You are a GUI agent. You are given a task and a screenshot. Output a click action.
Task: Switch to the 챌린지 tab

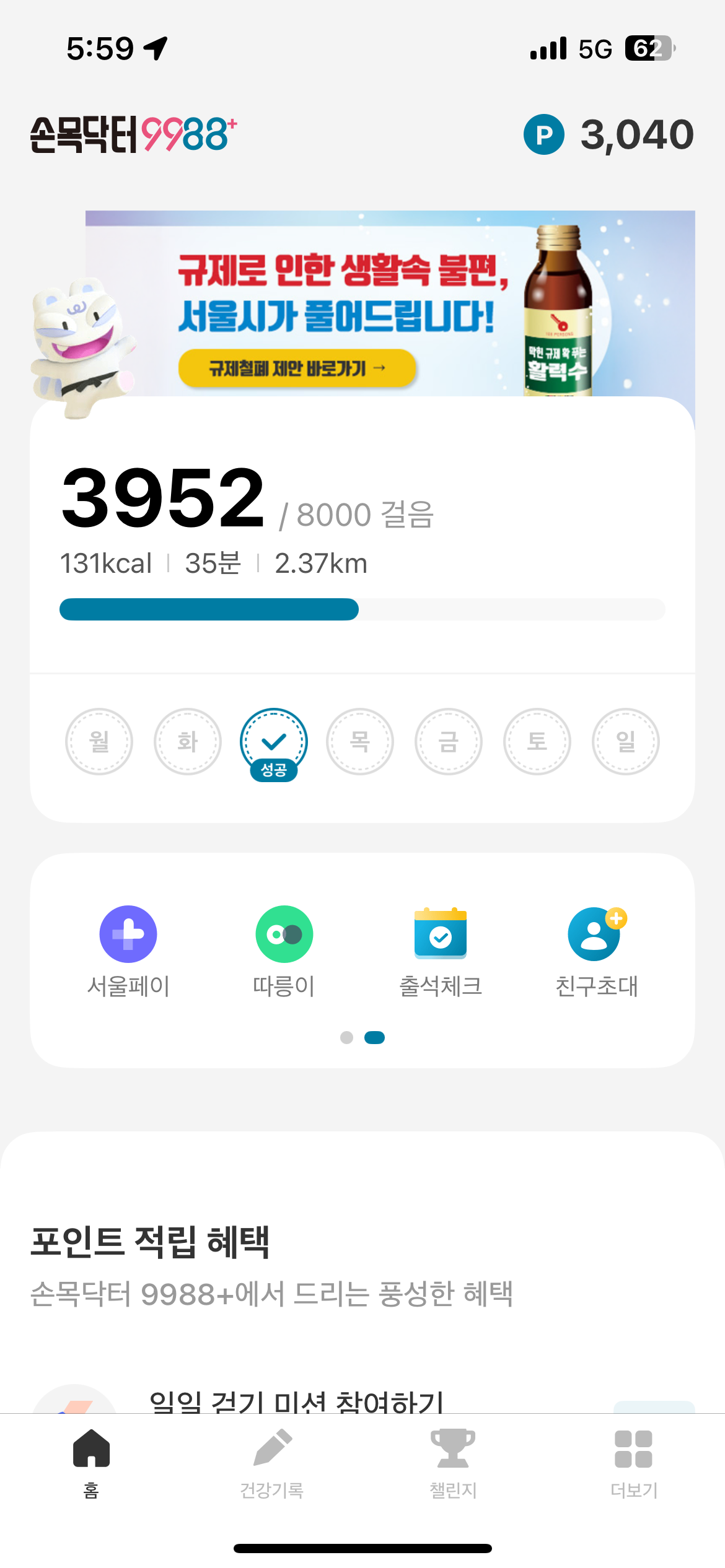coord(453,1463)
